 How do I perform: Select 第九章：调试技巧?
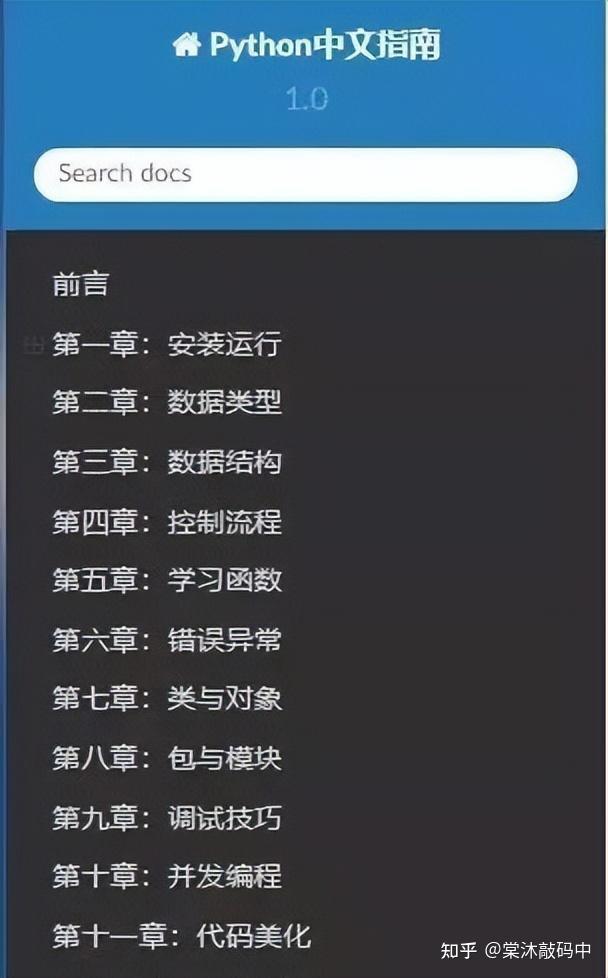click(167, 818)
